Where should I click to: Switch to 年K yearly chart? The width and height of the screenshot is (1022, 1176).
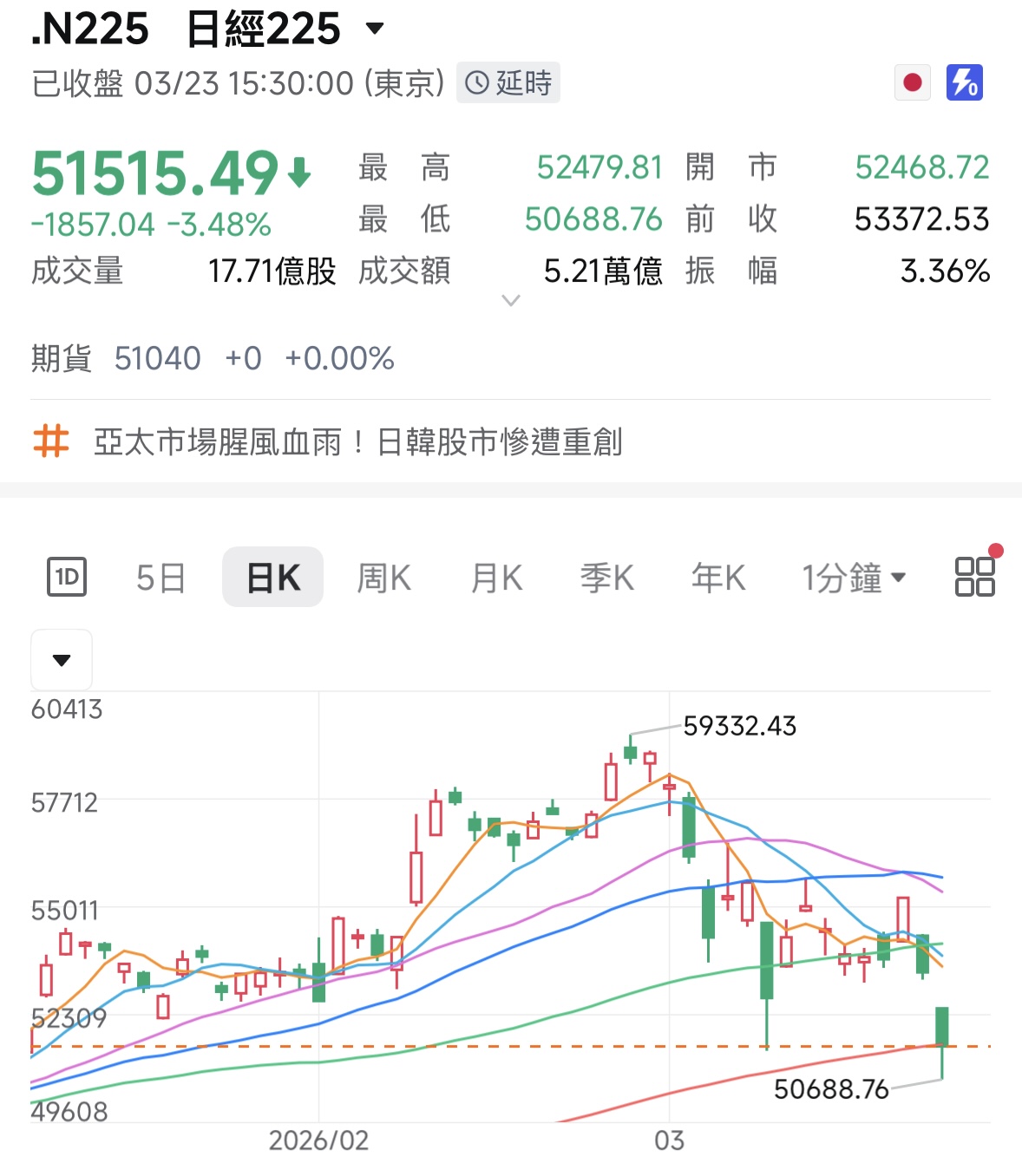click(x=718, y=578)
